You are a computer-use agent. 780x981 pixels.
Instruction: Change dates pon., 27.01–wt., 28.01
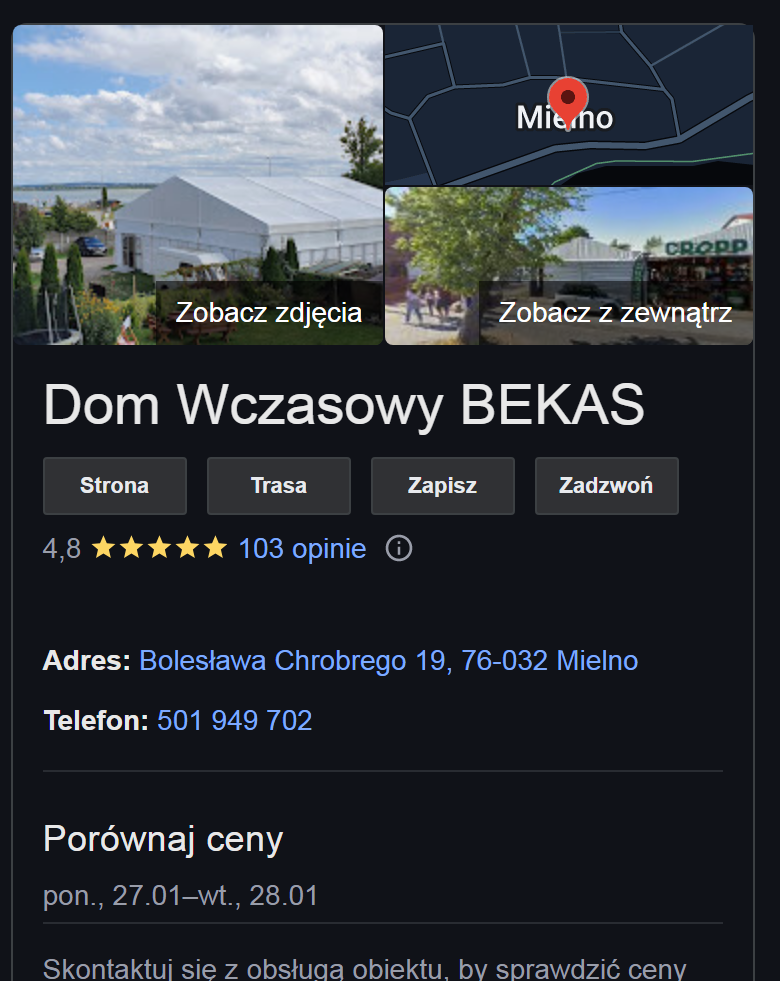tap(181, 895)
